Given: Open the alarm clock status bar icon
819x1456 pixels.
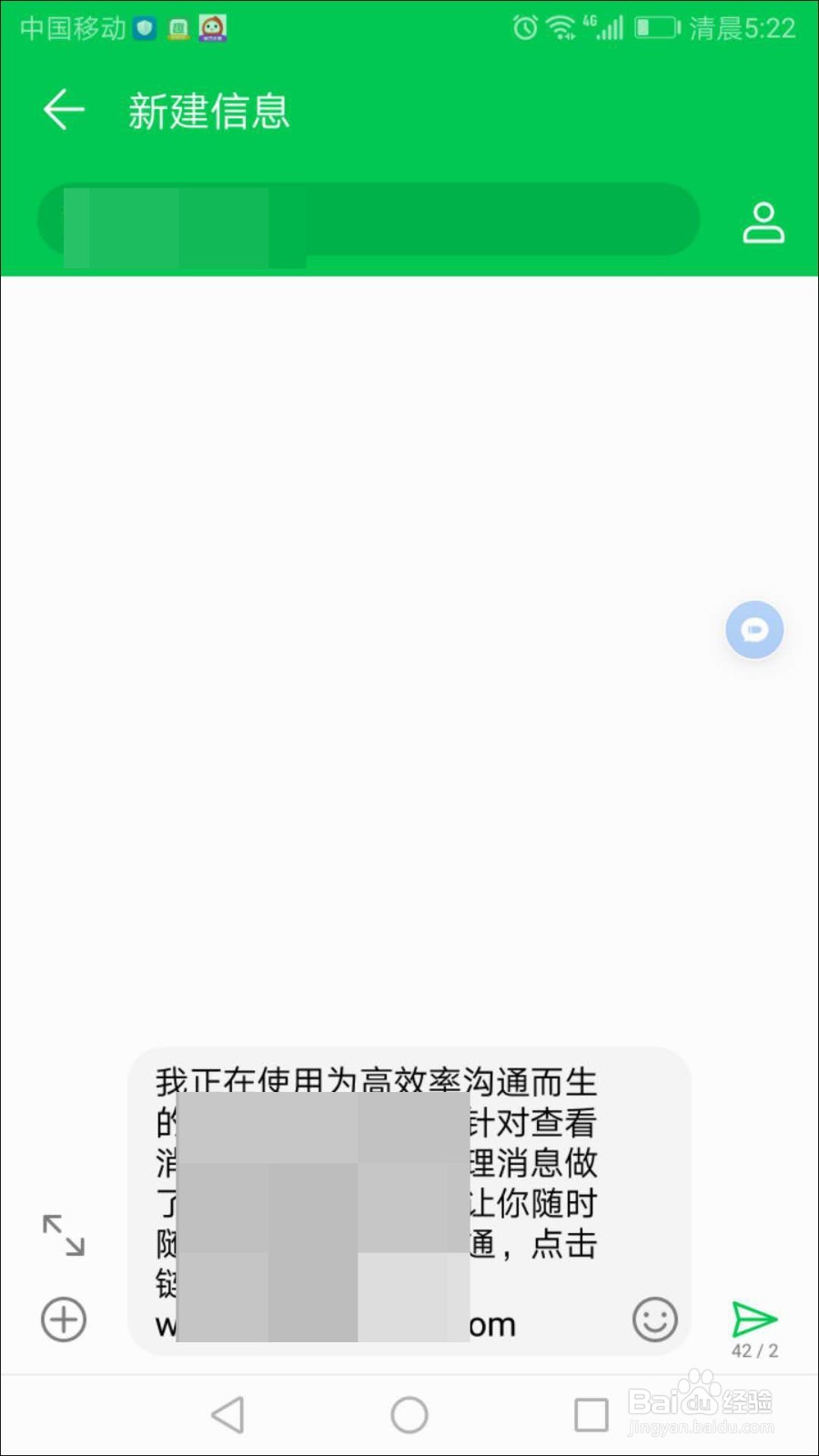Looking at the screenshot, I should 526,27.
